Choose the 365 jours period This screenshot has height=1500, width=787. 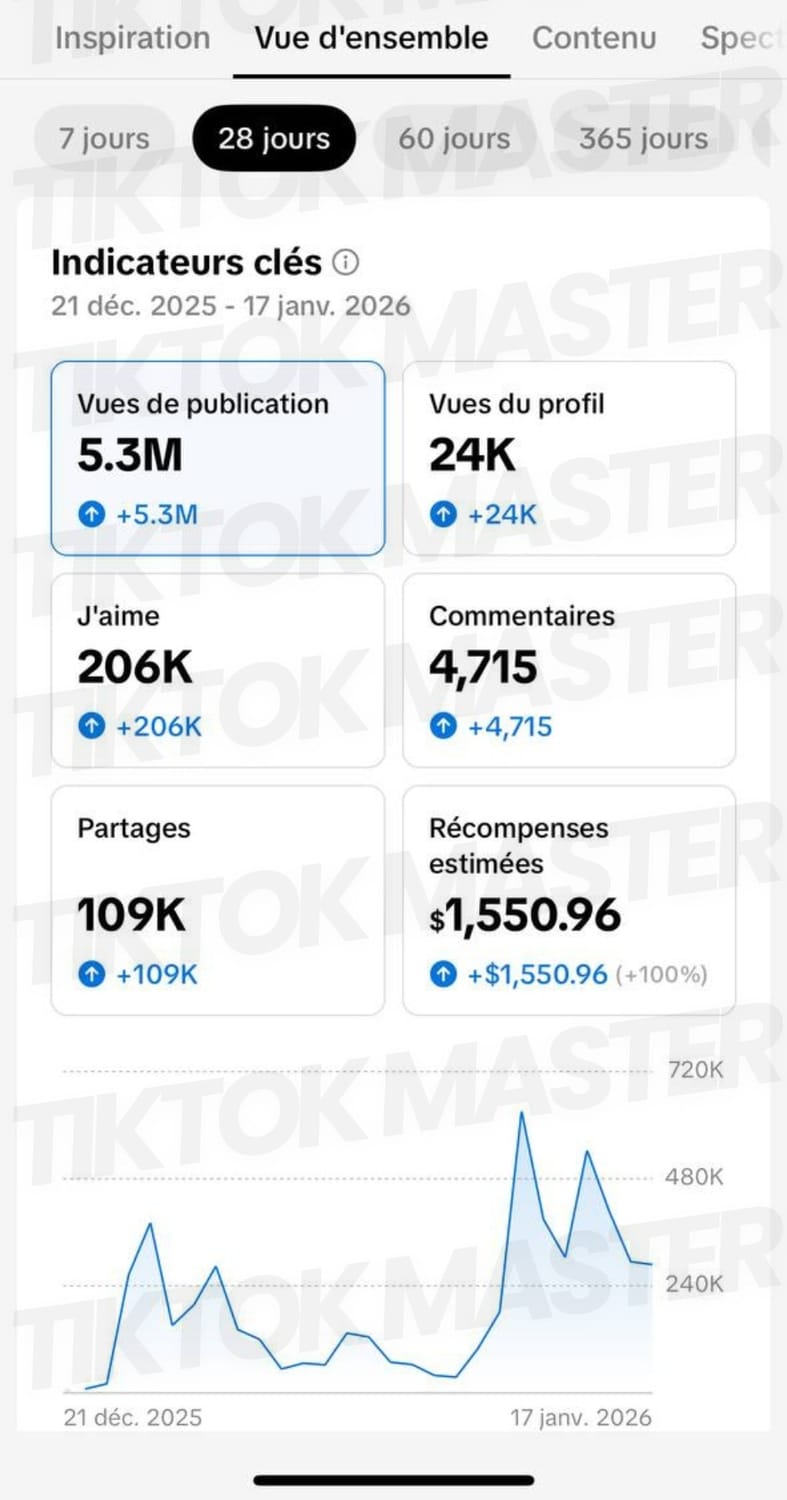point(643,139)
